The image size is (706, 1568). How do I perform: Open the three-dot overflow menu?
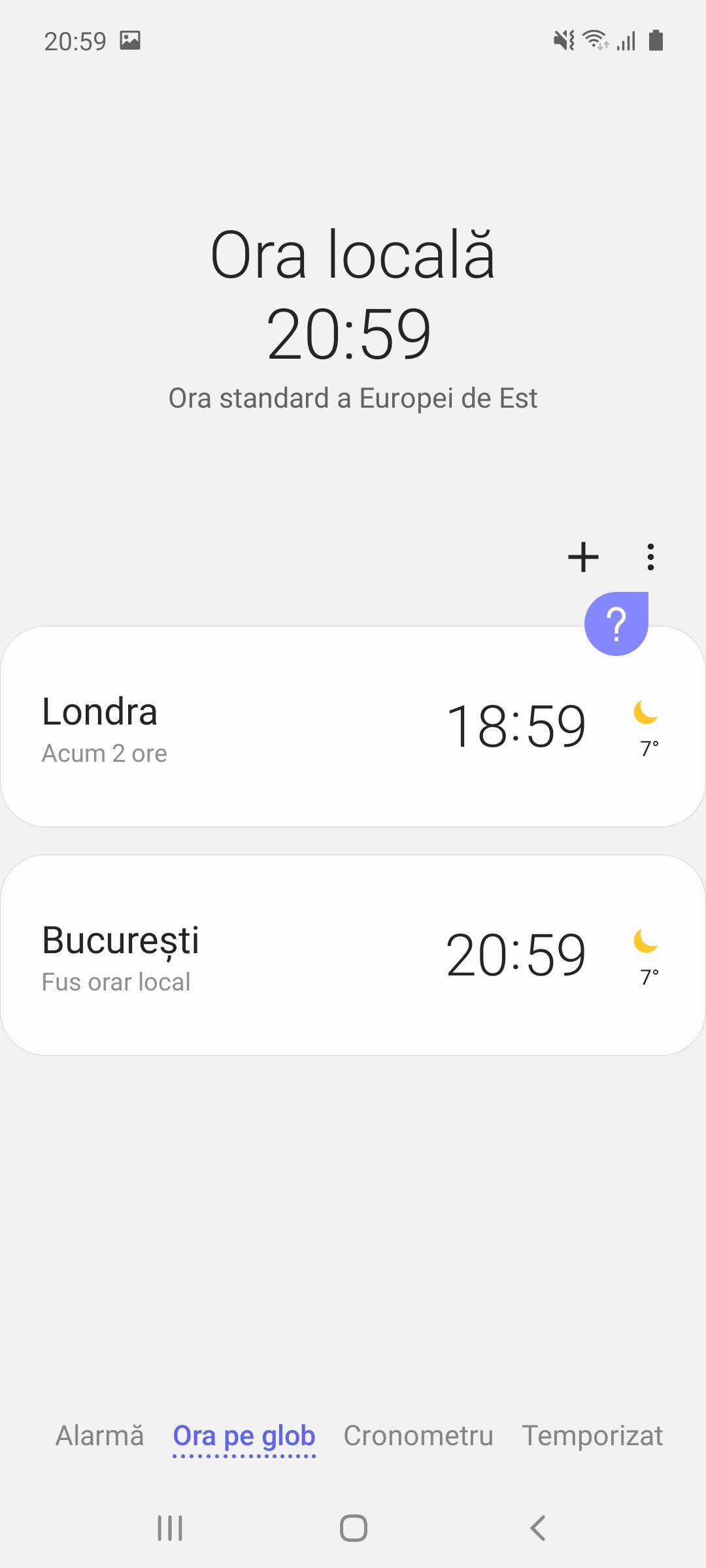650,557
